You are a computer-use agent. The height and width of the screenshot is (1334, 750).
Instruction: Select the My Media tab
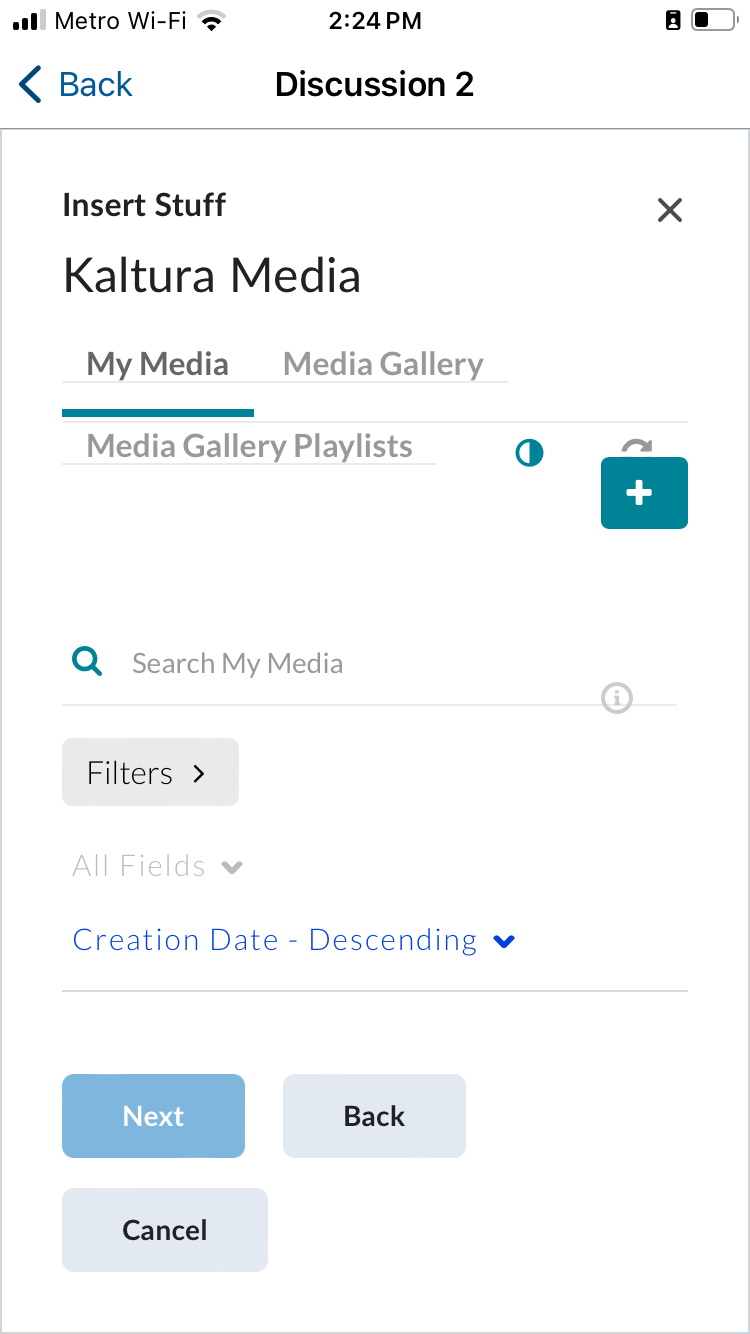click(x=157, y=364)
